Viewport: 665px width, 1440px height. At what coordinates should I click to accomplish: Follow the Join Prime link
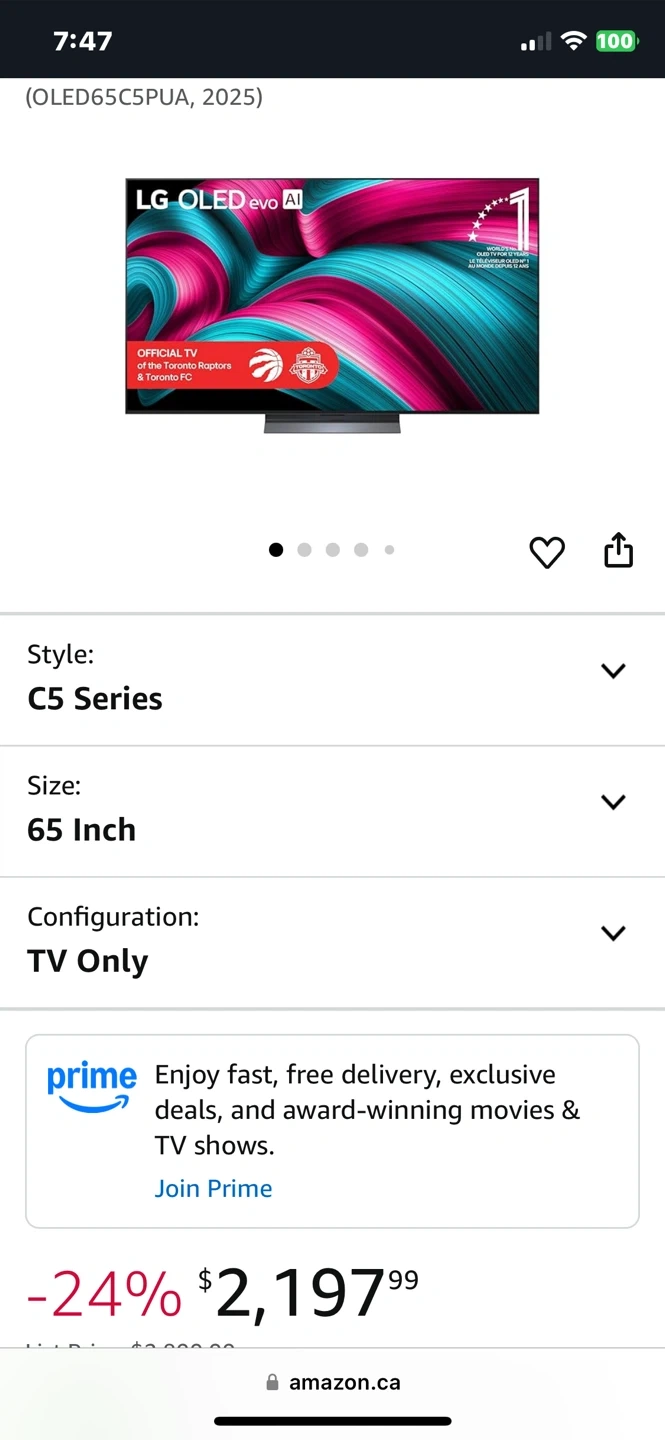[x=213, y=1188]
